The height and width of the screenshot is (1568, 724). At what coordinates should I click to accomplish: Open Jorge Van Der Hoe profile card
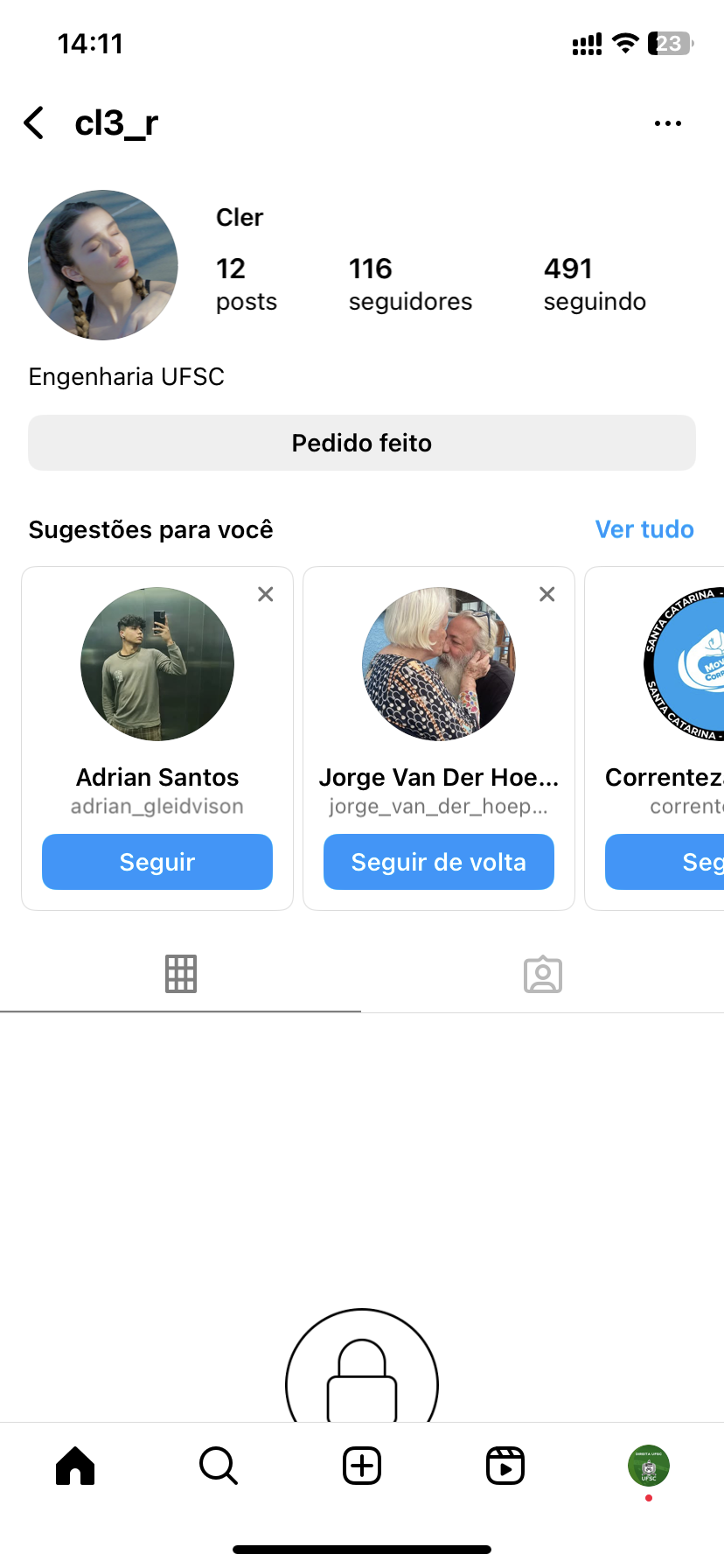(x=439, y=664)
